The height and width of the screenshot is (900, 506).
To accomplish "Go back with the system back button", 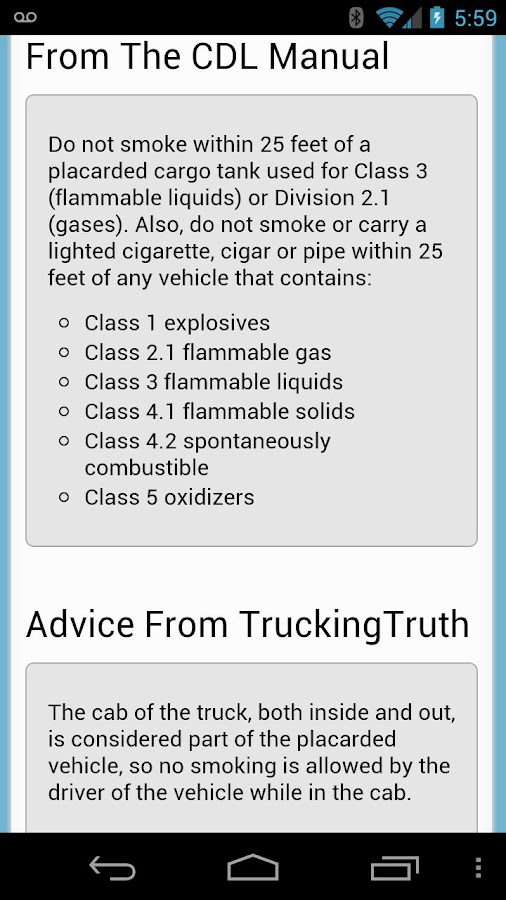I will pos(112,867).
